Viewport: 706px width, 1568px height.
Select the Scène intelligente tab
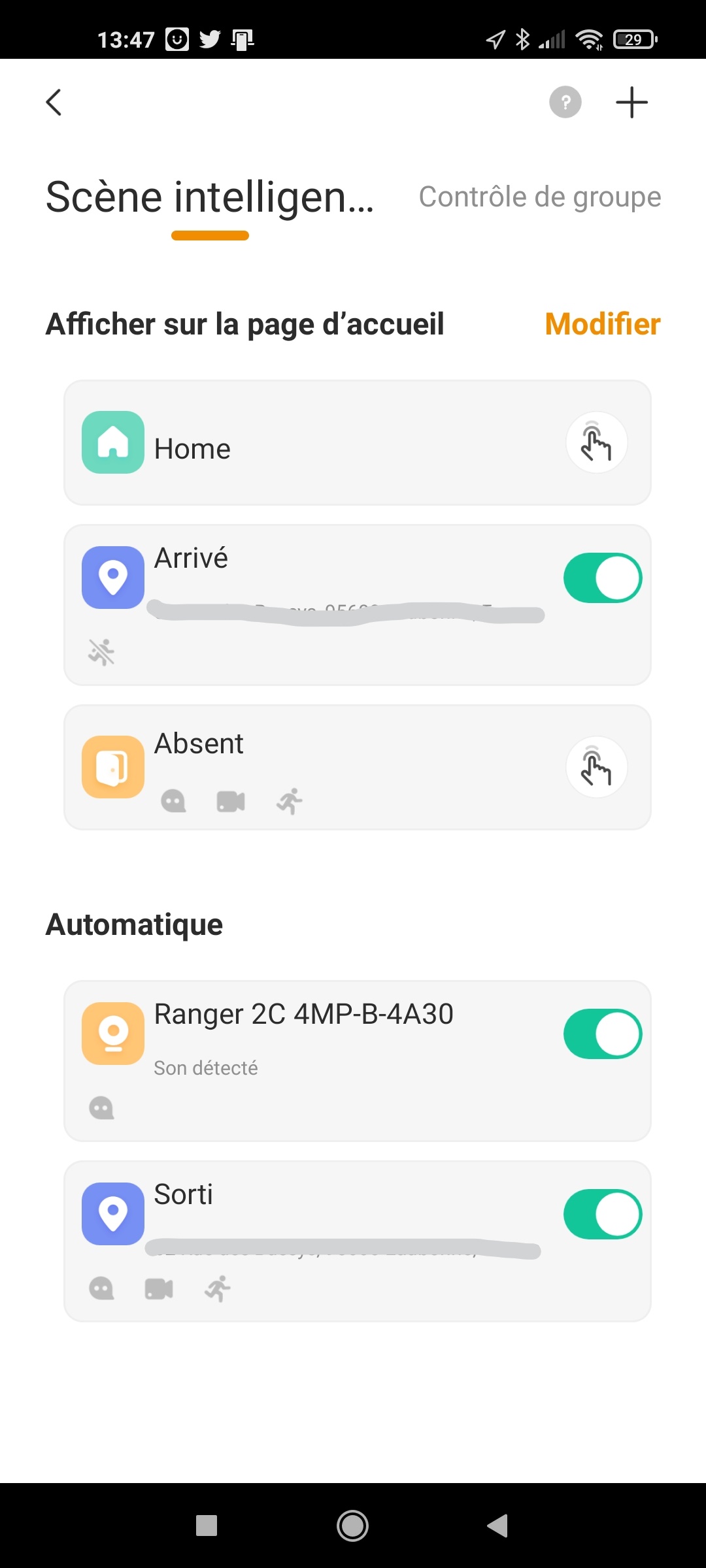(x=210, y=197)
